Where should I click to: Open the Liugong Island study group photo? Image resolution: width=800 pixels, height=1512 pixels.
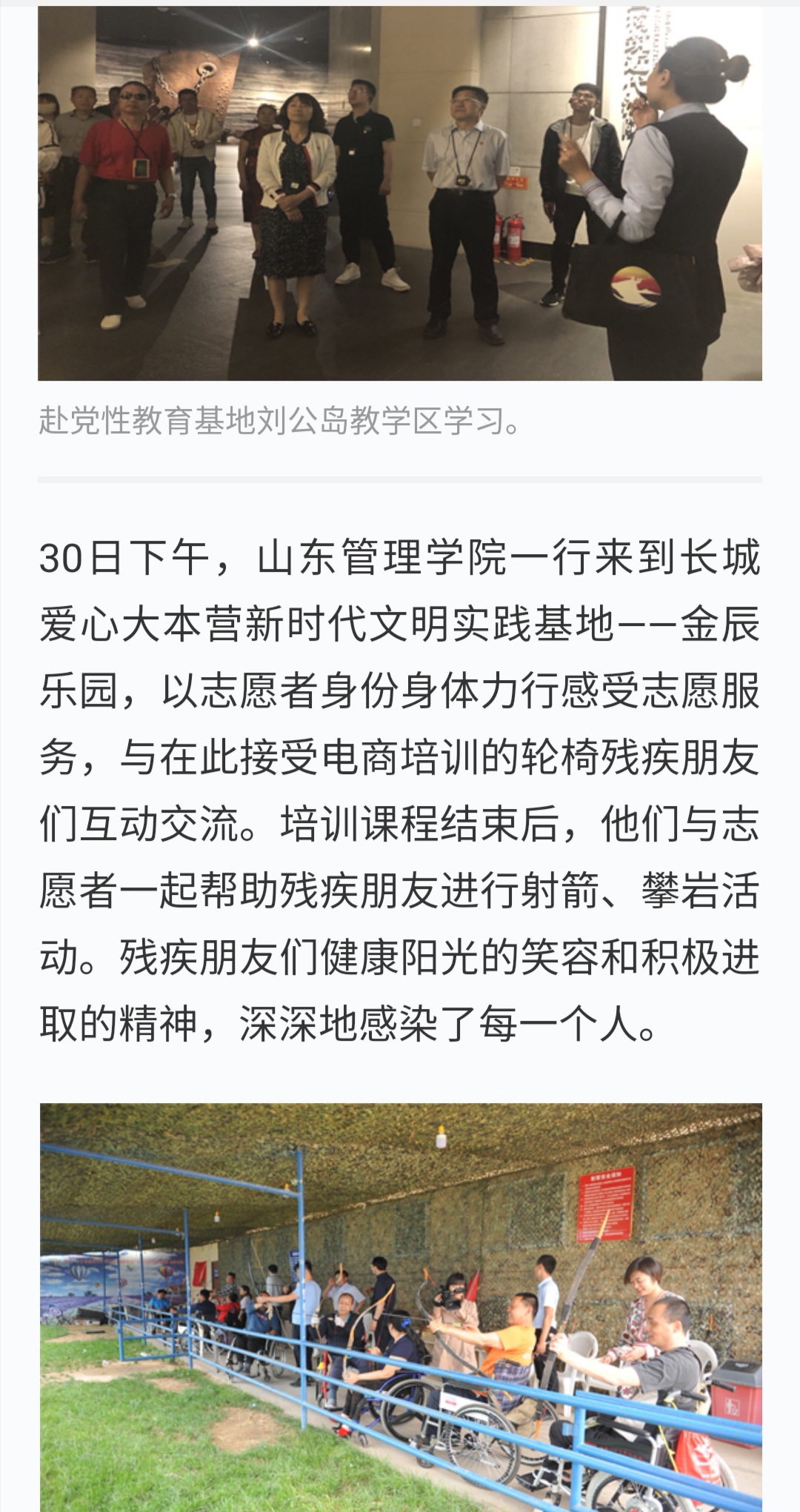pyautogui.click(x=400, y=193)
